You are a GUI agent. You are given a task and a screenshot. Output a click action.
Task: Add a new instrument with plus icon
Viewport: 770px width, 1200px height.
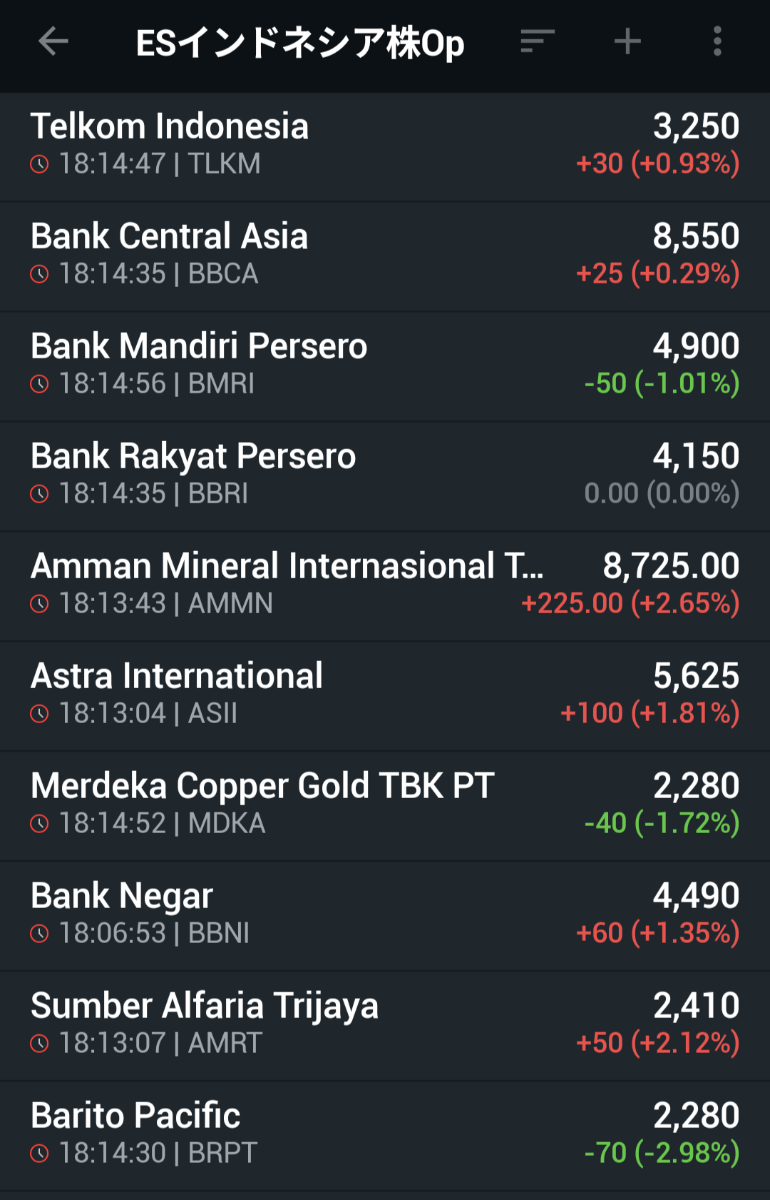627,42
